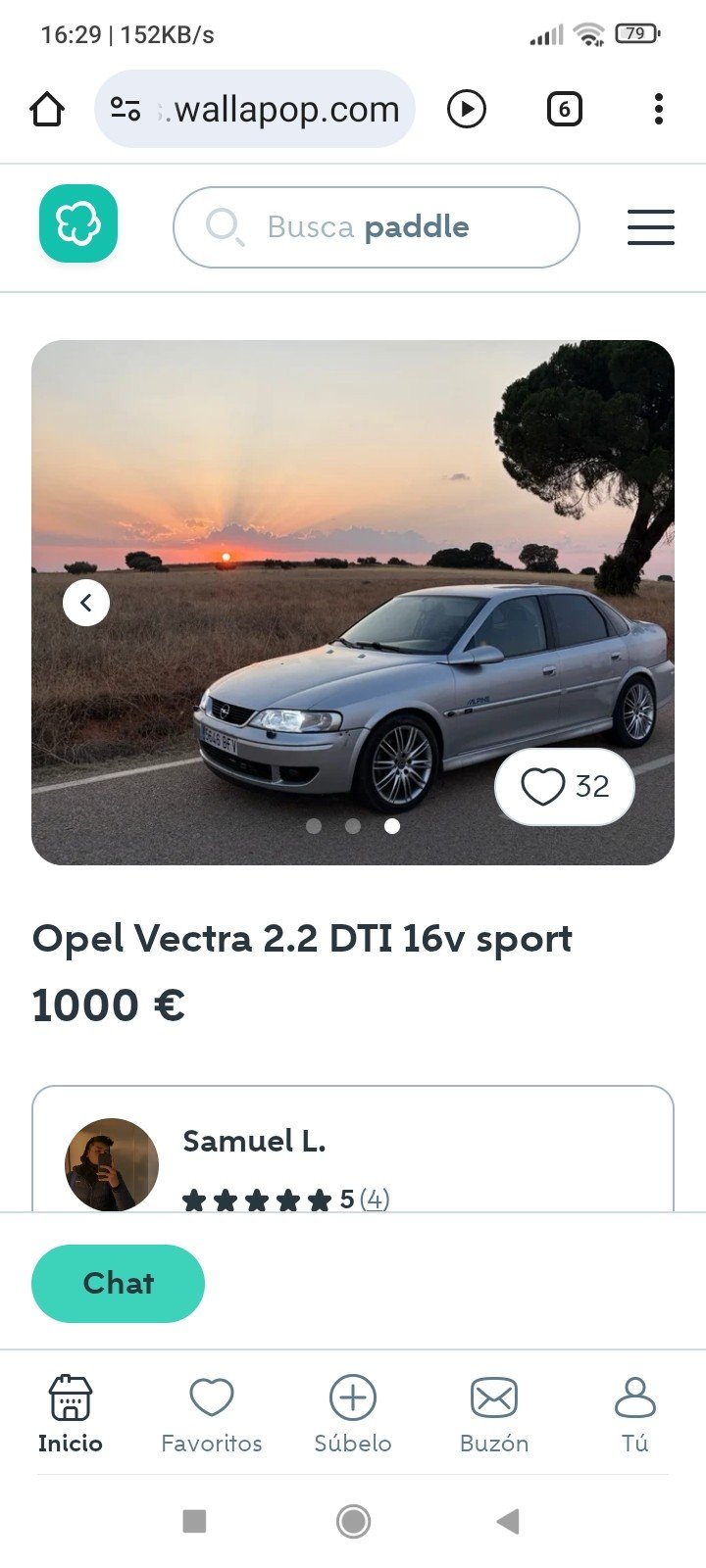
Task: Start a chat with the seller
Action: (x=118, y=1283)
